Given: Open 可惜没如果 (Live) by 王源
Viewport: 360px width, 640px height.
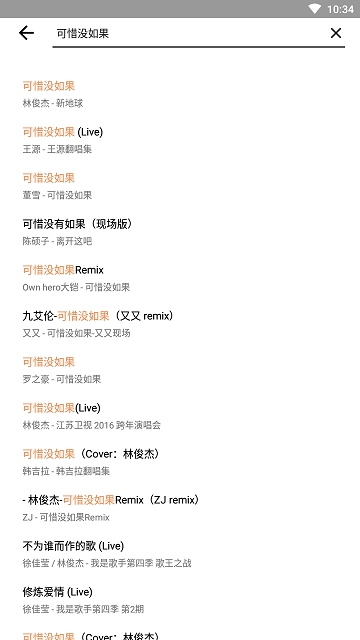Looking at the screenshot, I should point(180,140).
